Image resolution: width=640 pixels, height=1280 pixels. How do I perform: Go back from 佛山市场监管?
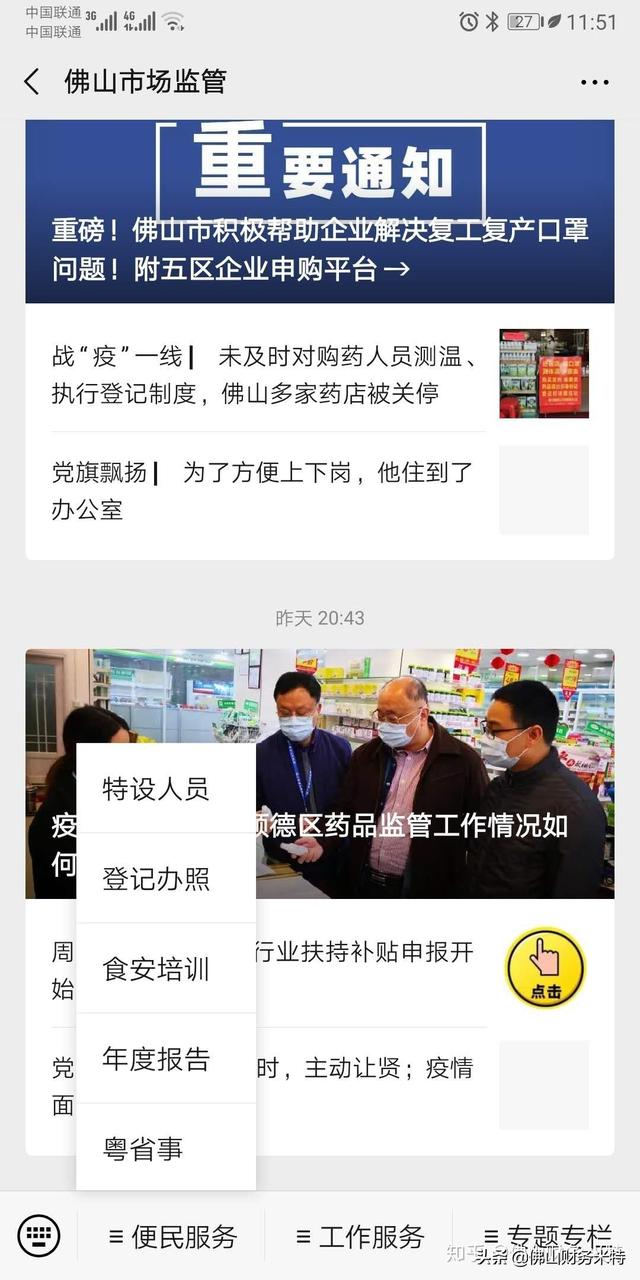32,82
